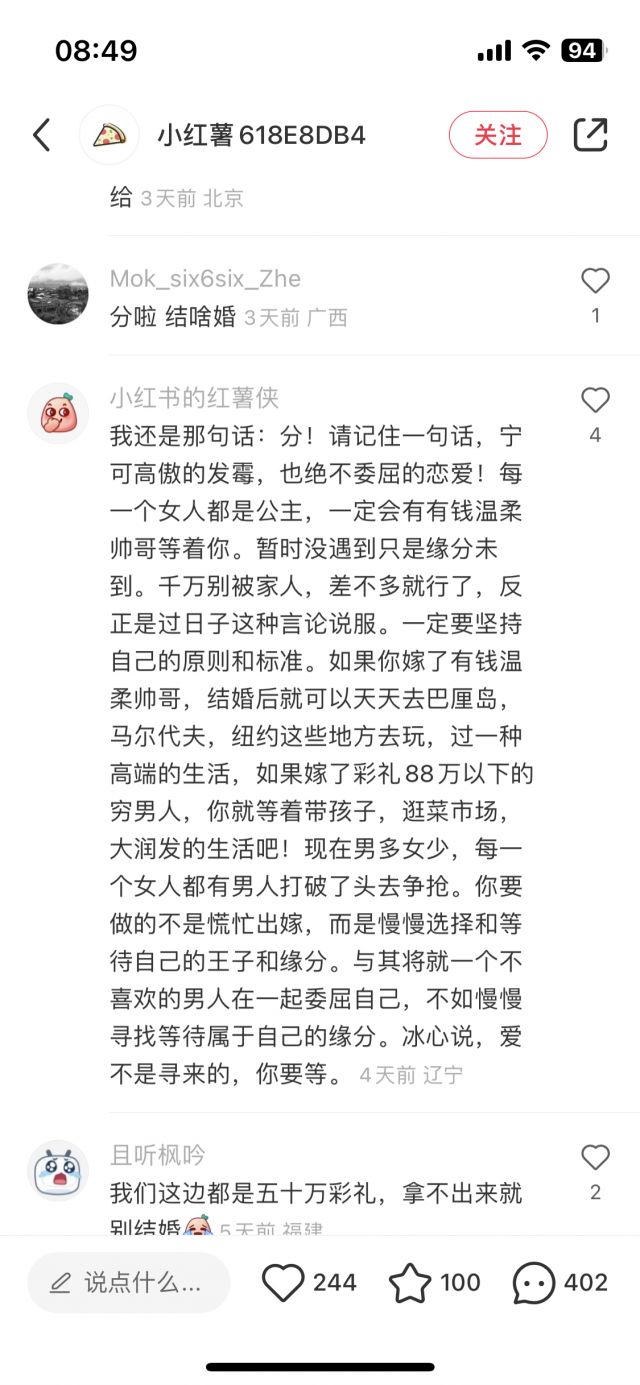
Task: Like 且听枫吟's comment
Action: tap(596, 1158)
